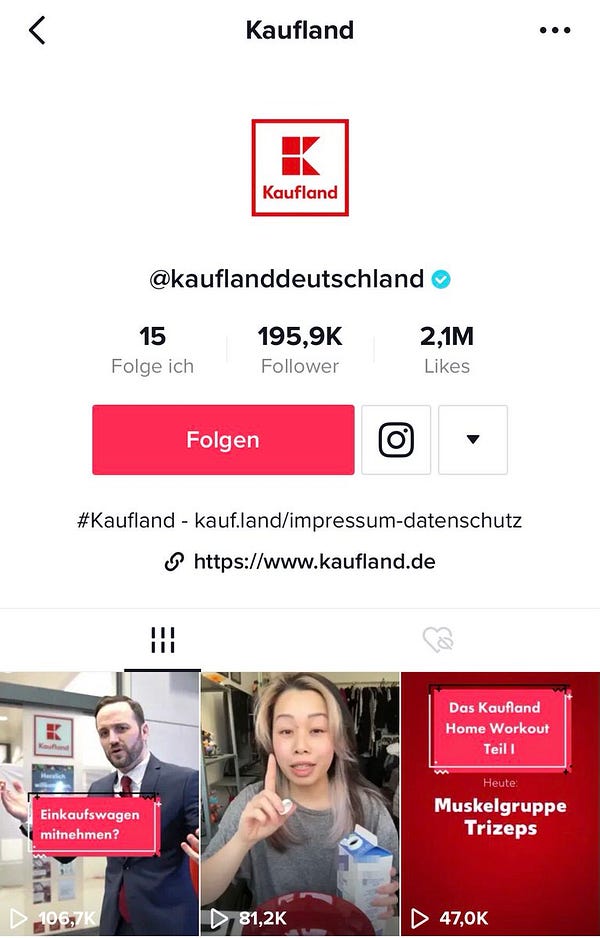The image size is (600, 938).
Task: Switch to the liked videos tab
Action: (x=438, y=640)
